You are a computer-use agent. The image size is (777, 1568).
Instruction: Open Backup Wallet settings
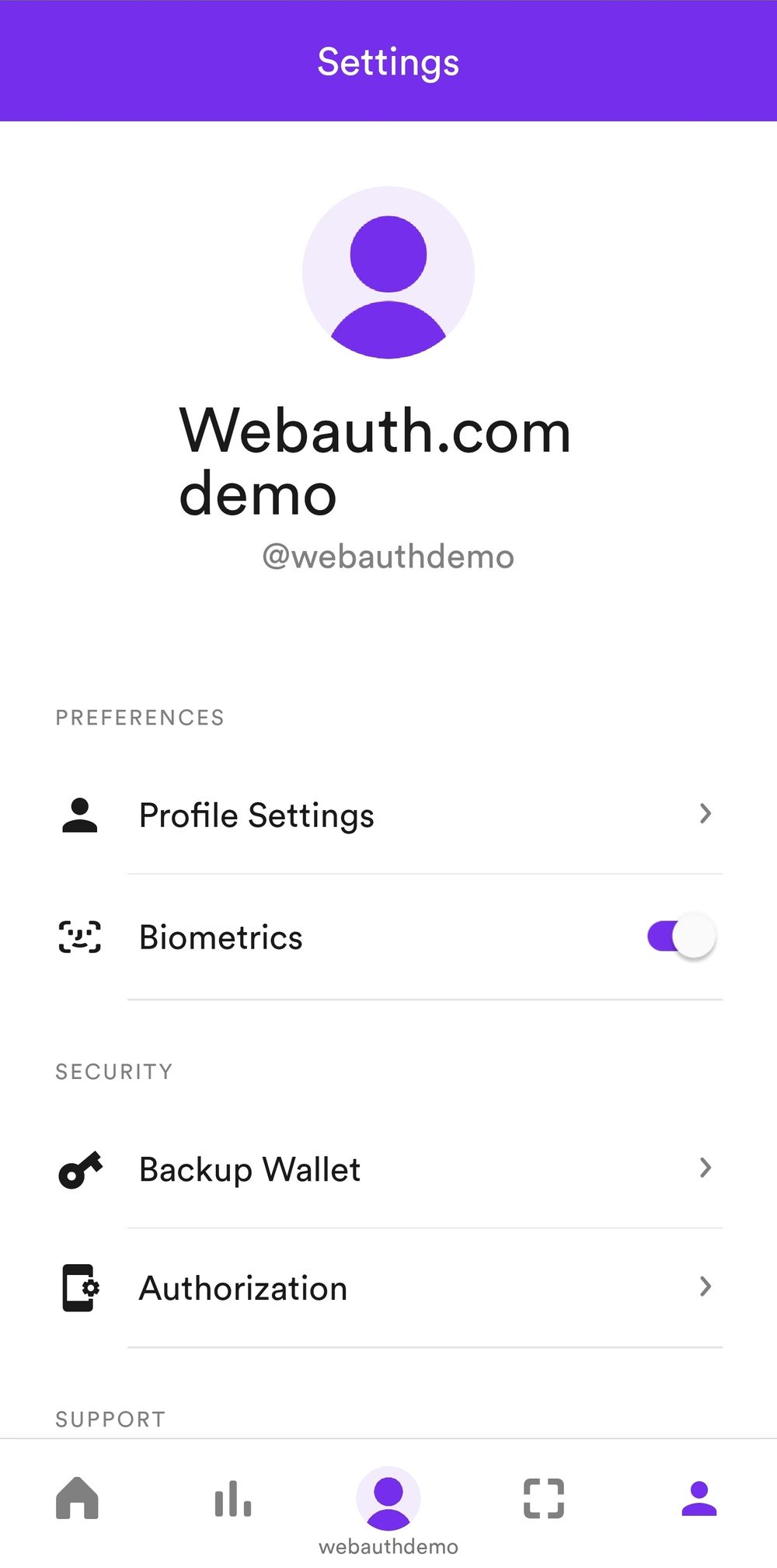[249, 1169]
